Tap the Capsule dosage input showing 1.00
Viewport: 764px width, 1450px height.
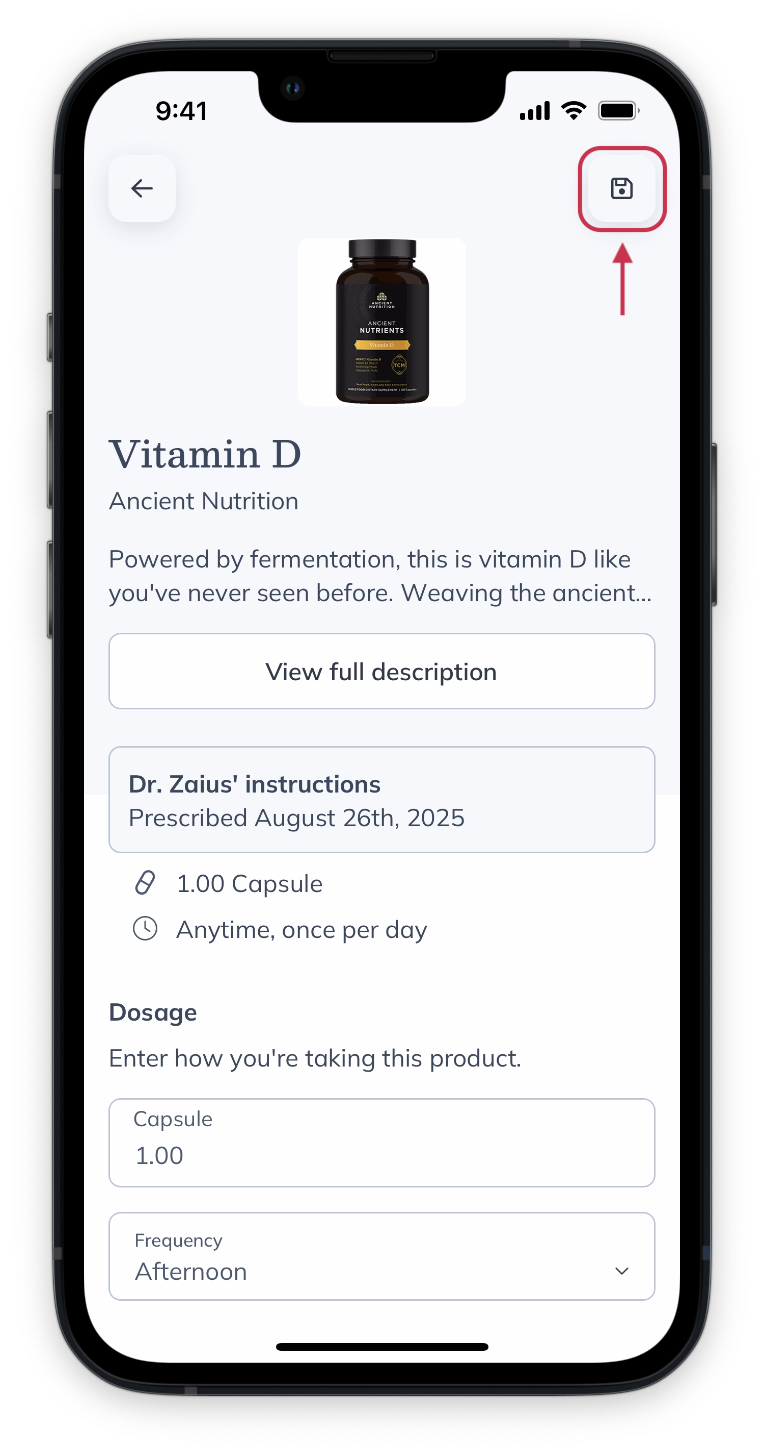click(382, 1142)
